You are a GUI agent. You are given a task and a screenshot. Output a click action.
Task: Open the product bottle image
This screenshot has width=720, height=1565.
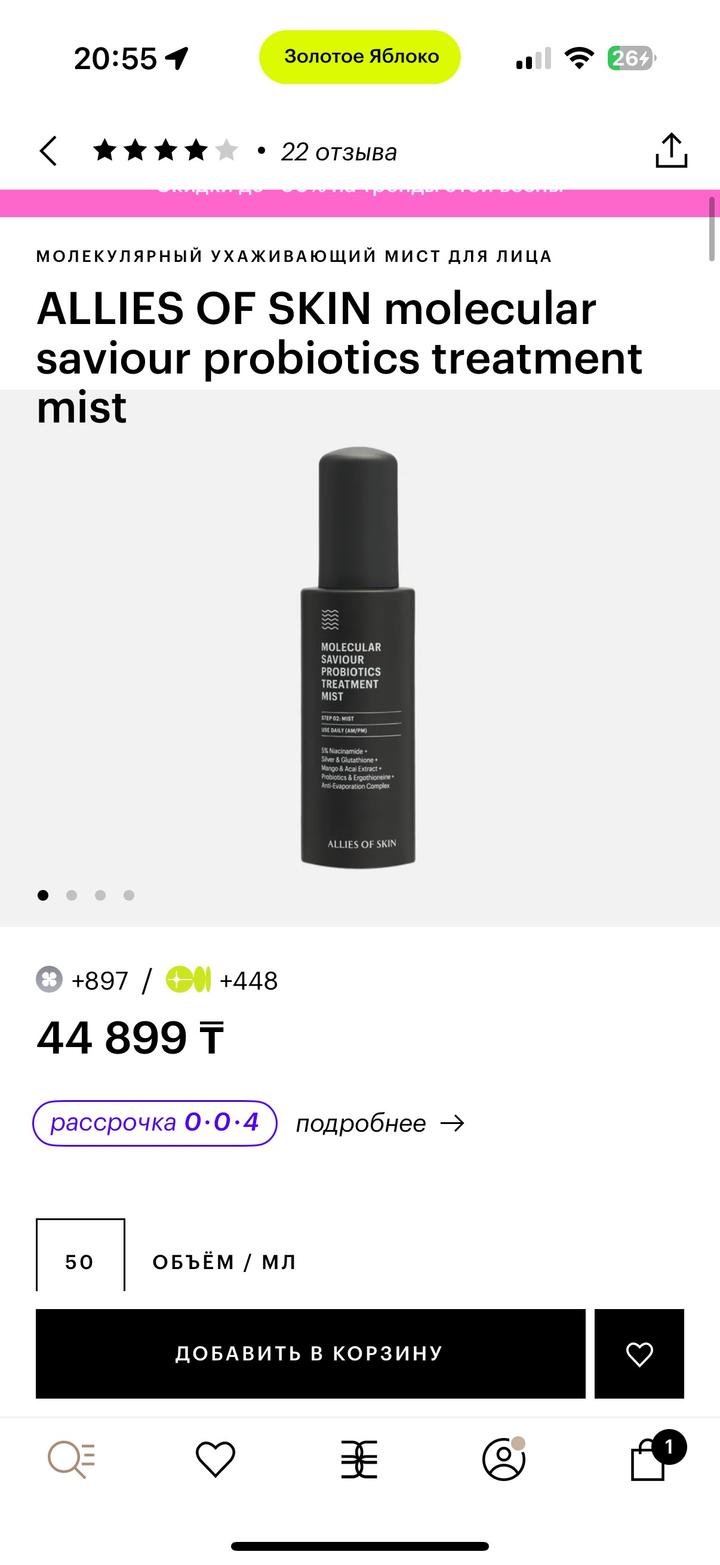tap(358, 658)
